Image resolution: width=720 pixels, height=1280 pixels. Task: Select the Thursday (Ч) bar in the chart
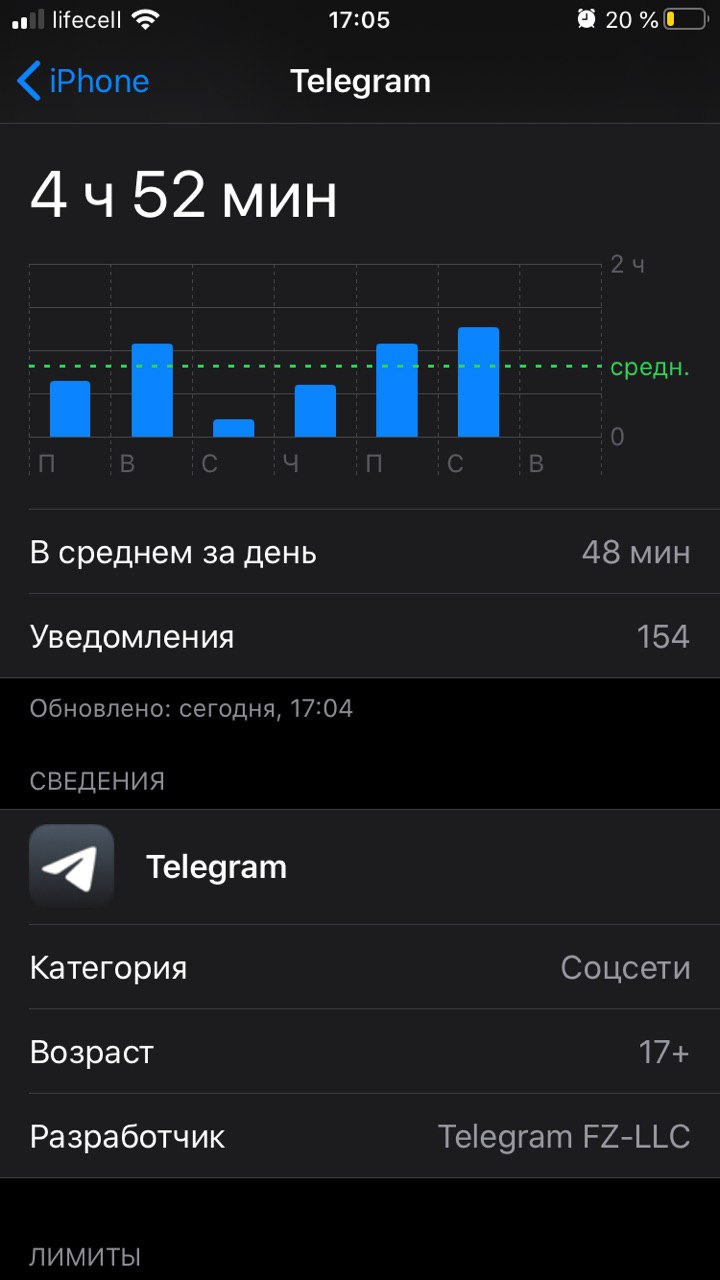pos(315,411)
